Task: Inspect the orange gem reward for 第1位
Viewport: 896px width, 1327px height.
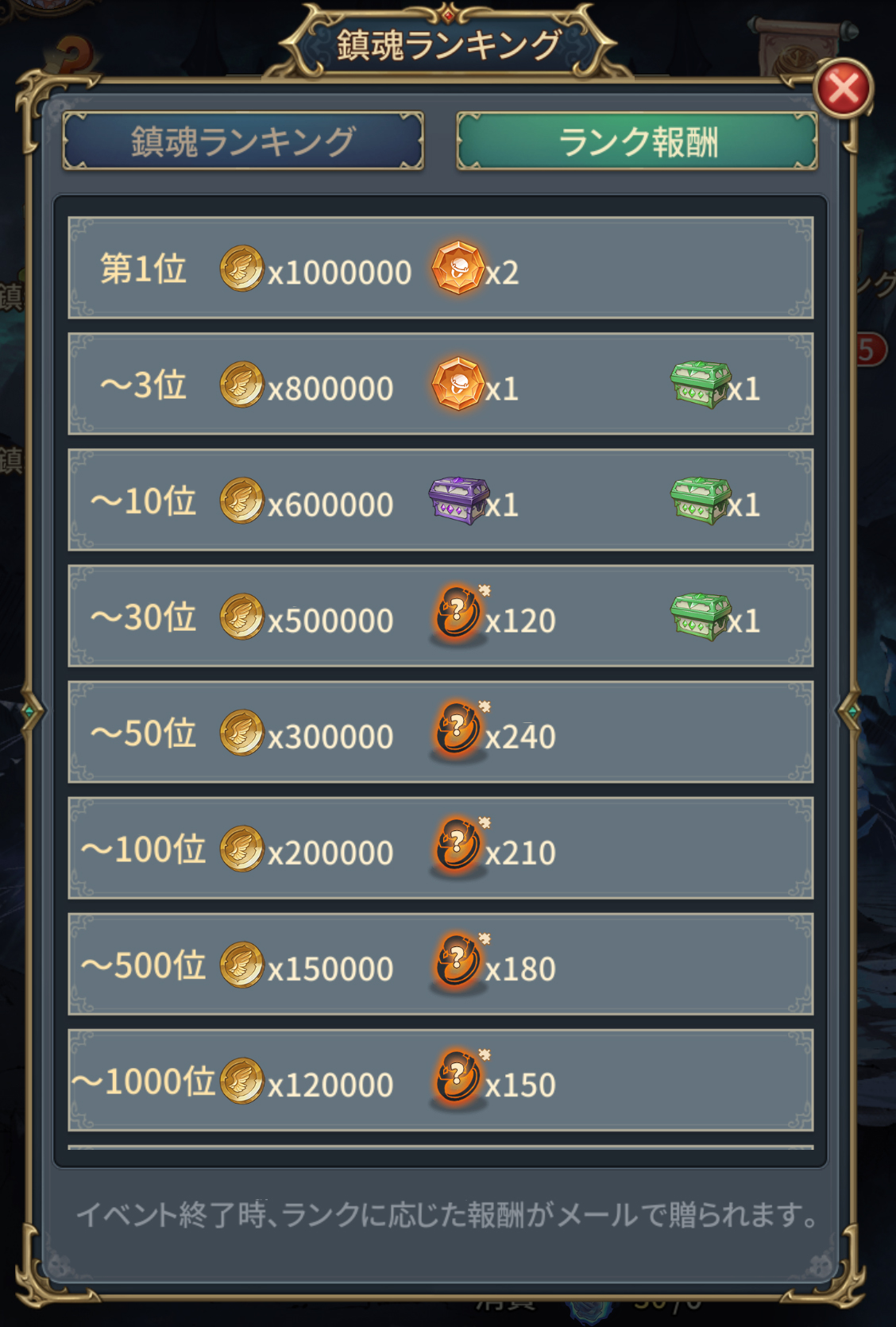Action: point(458,269)
